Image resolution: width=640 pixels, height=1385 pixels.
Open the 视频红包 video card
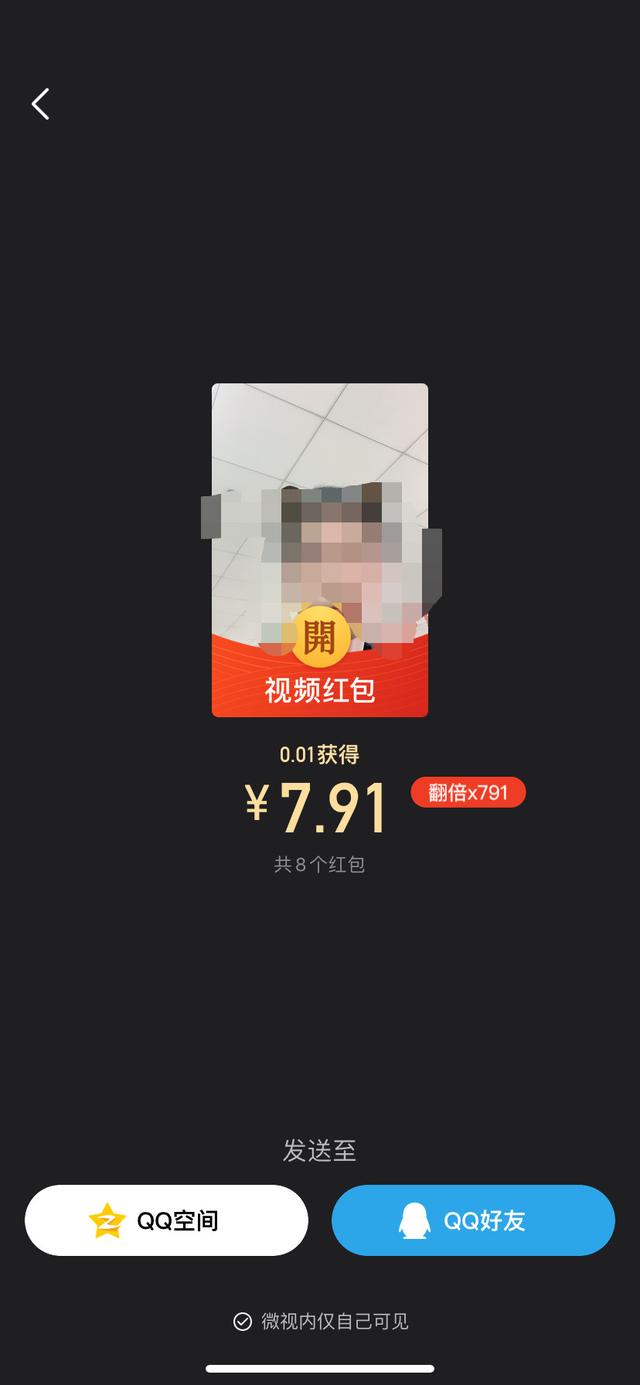coord(320,550)
